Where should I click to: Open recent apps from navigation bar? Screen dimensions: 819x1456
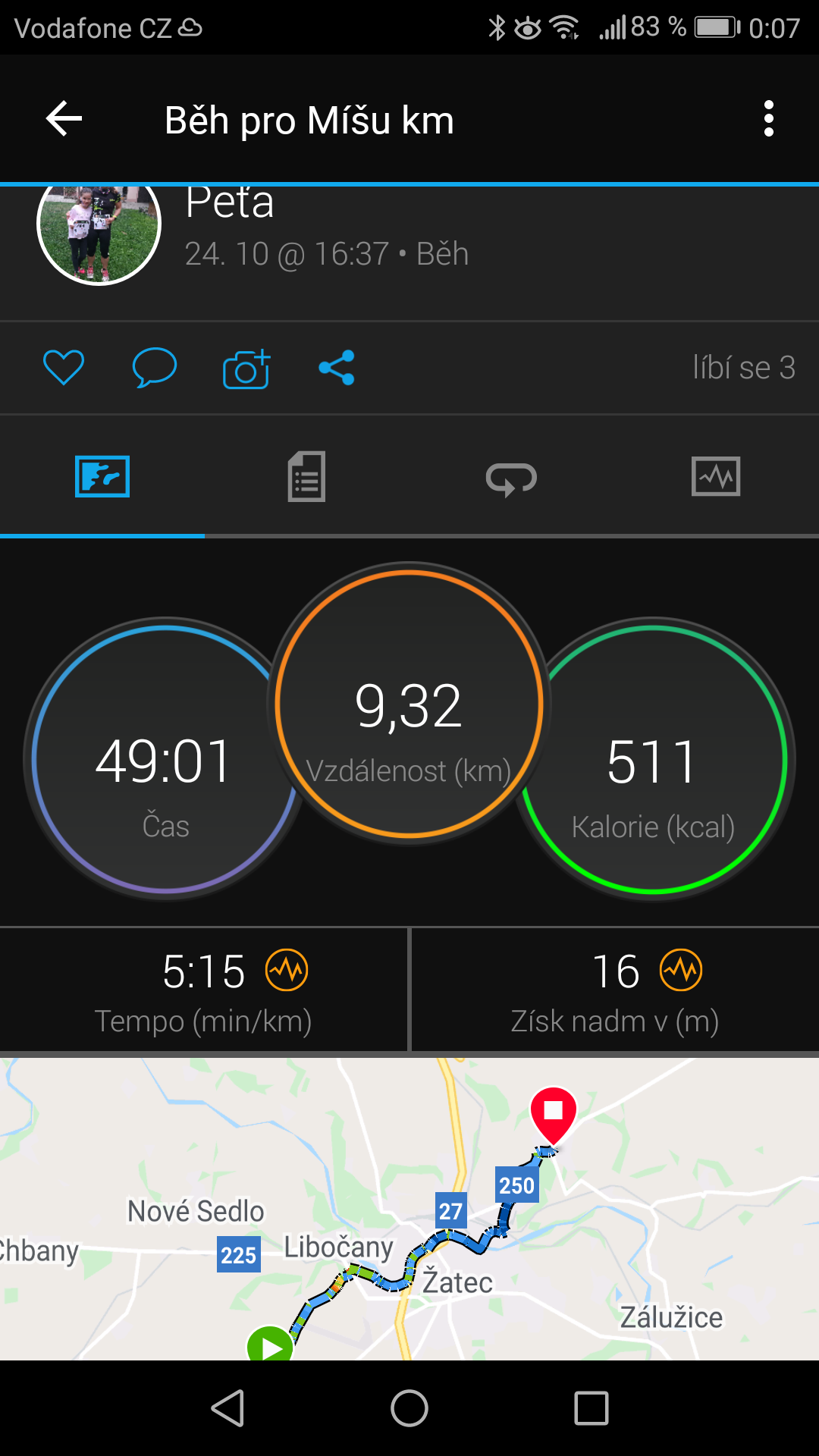point(591,1408)
